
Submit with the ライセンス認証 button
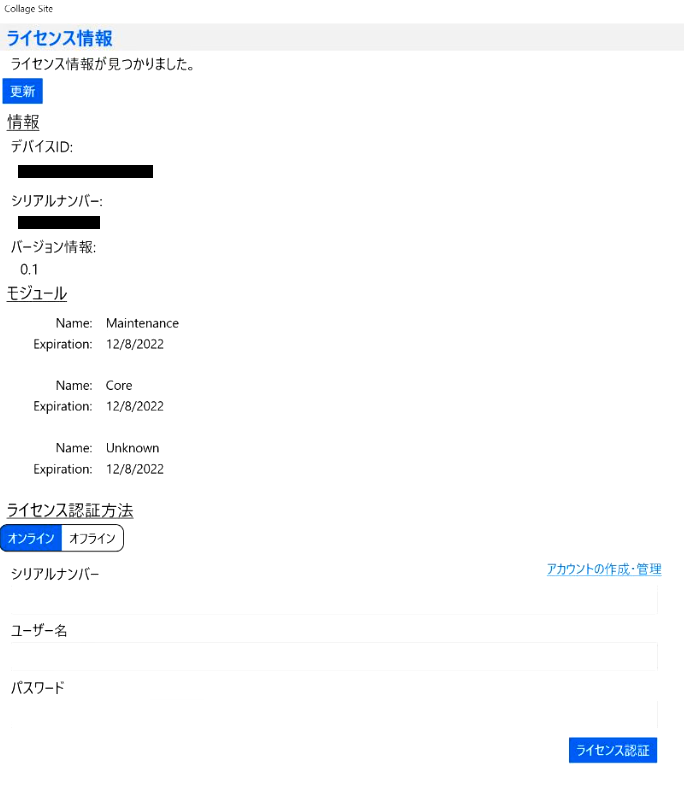coord(612,750)
